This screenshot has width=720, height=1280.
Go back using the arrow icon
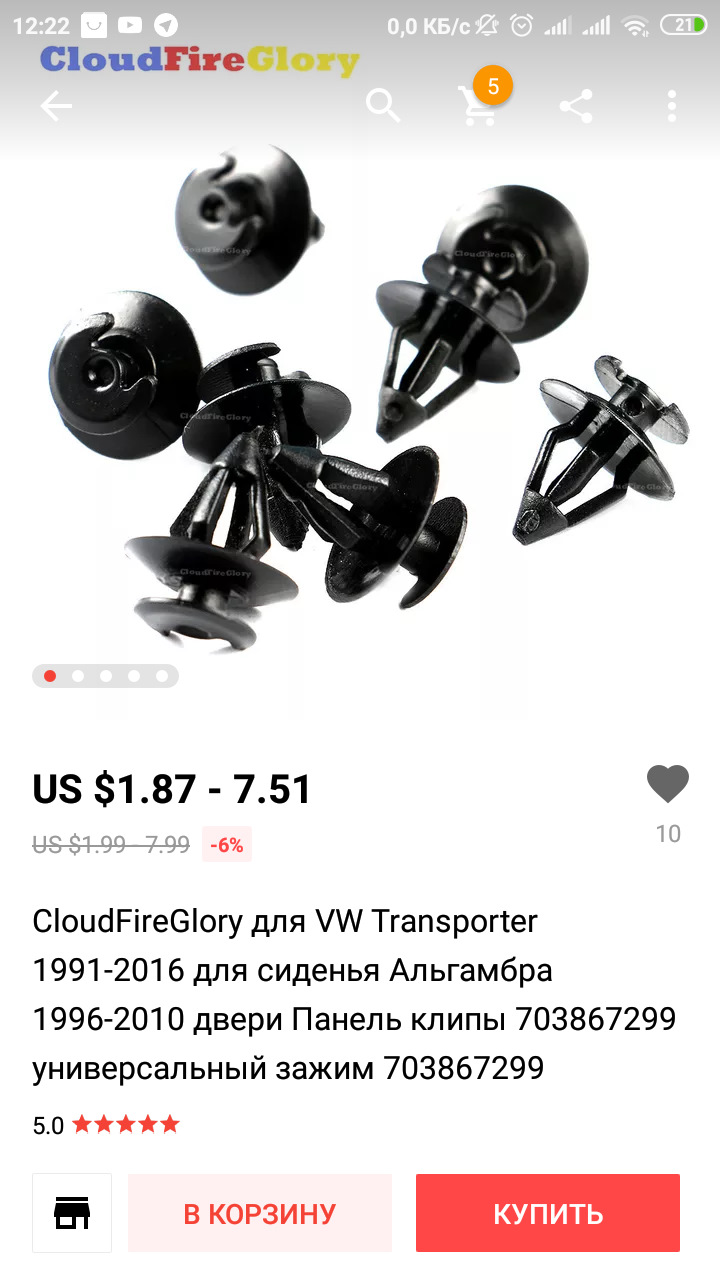coord(56,106)
